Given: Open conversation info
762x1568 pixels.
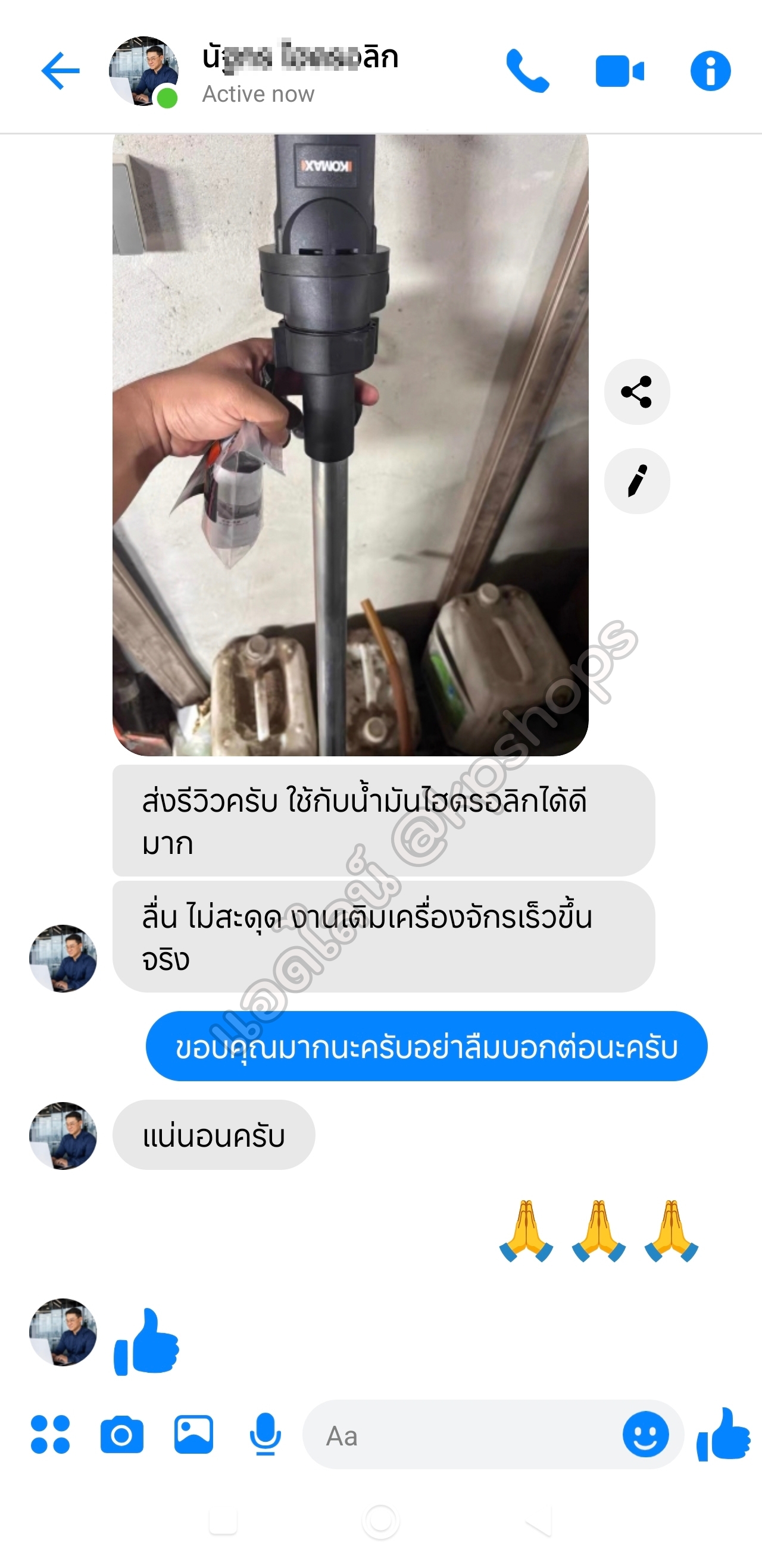Looking at the screenshot, I should (710, 71).
